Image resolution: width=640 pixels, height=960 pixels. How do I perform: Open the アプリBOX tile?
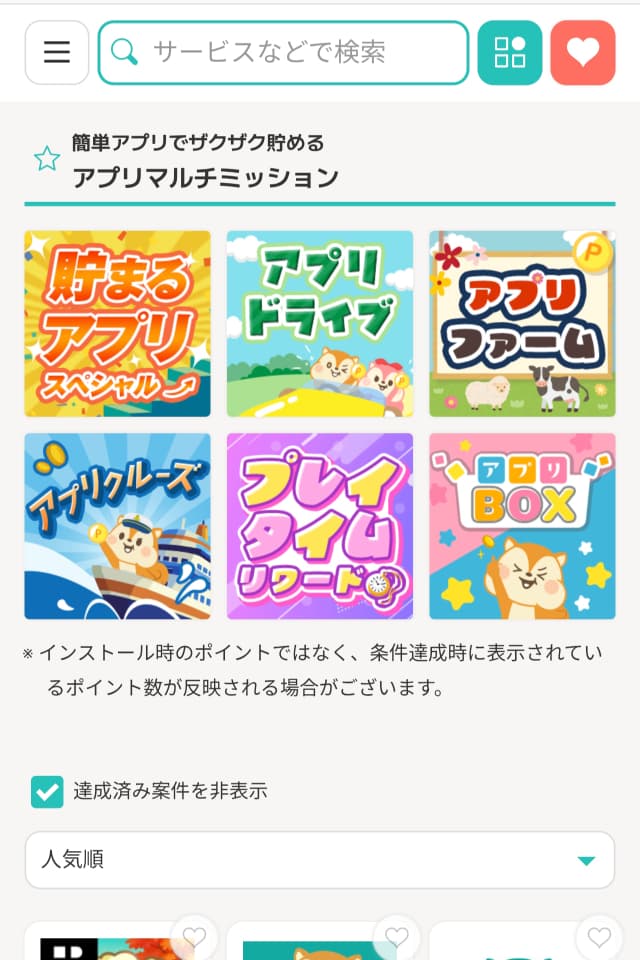522,526
